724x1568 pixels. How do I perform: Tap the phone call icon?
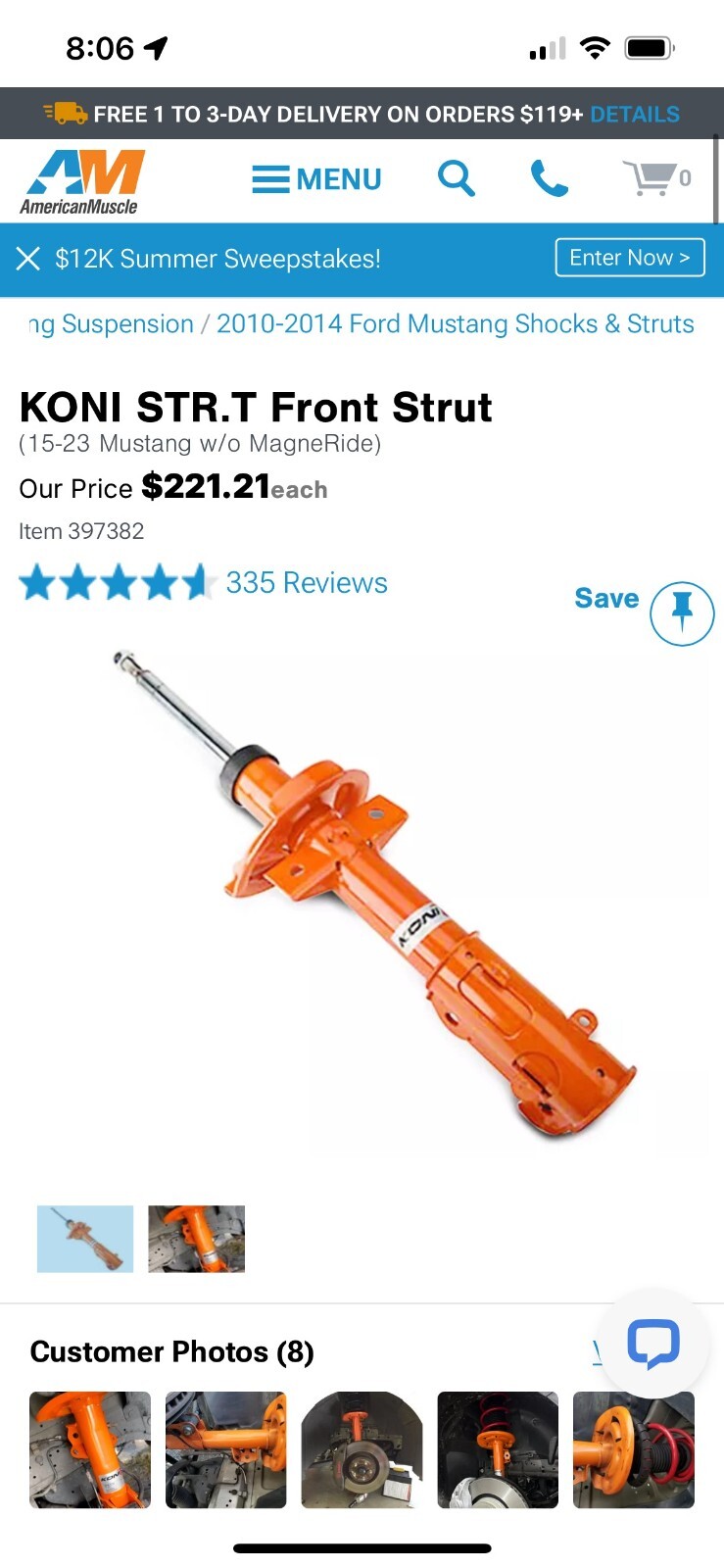[549, 179]
